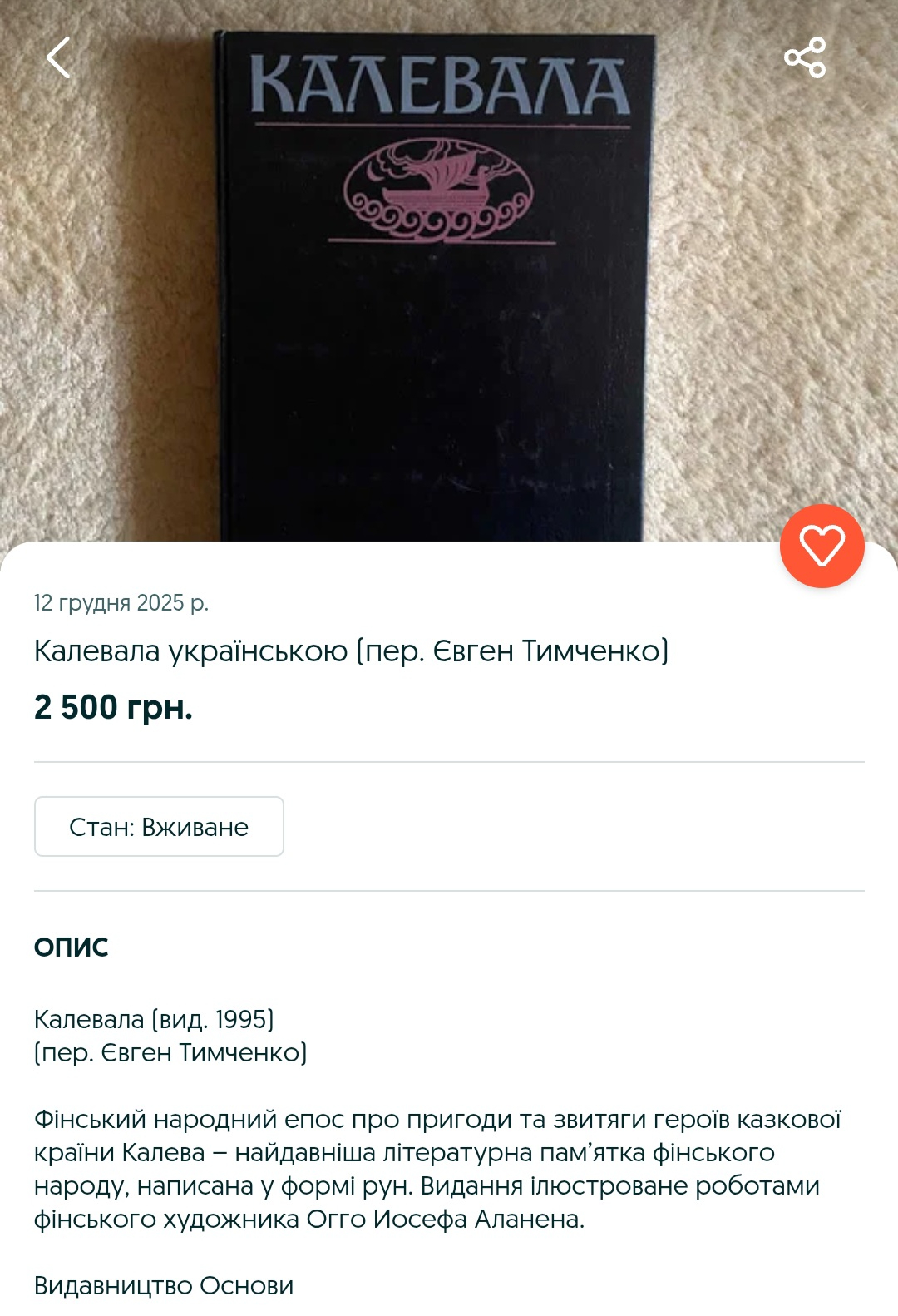898x1316 pixels.
Task: Share this Калевала listing
Action: pos(805,58)
